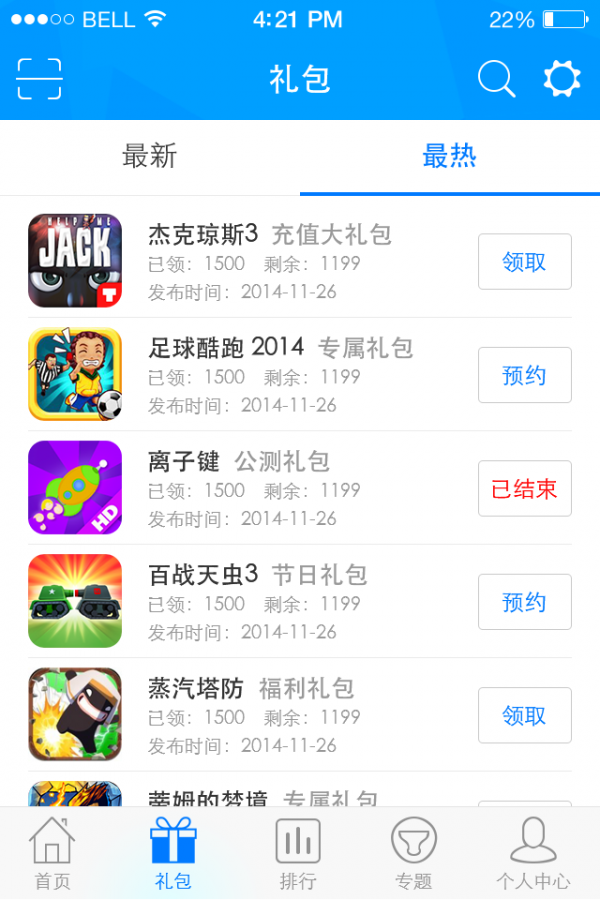Open the search magnifier
This screenshot has height=900, width=600.
pos(496,79)
